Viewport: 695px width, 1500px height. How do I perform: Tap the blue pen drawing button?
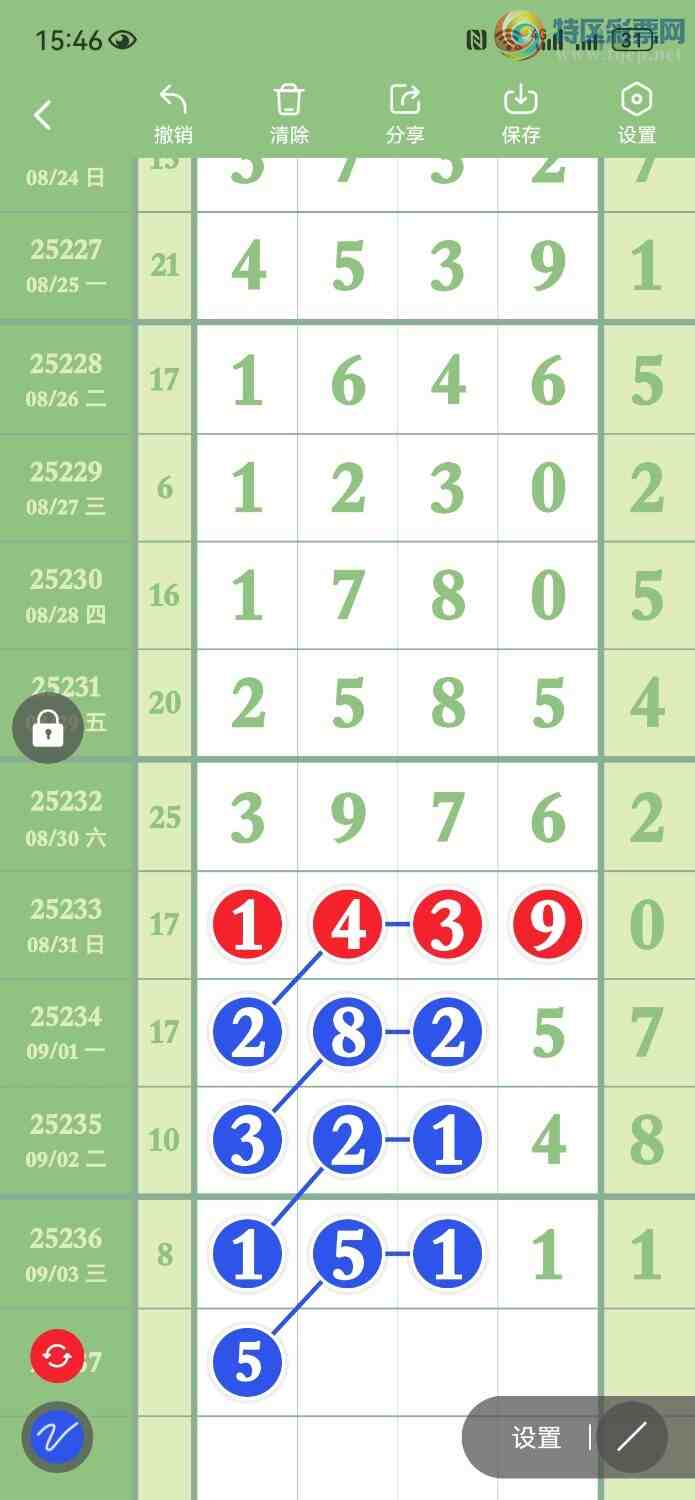(57, 1438)
